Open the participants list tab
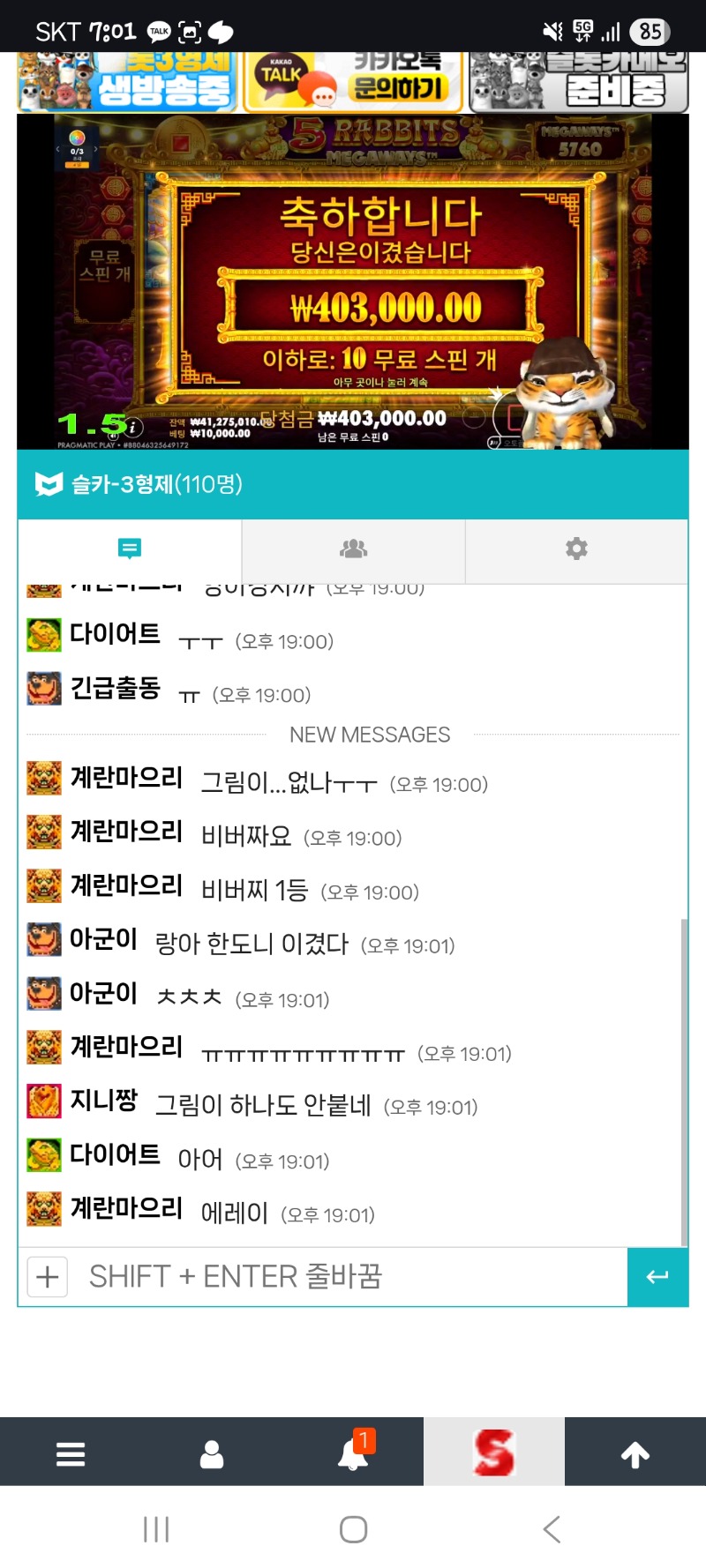The image size is (706, 1568). (353, 549)
